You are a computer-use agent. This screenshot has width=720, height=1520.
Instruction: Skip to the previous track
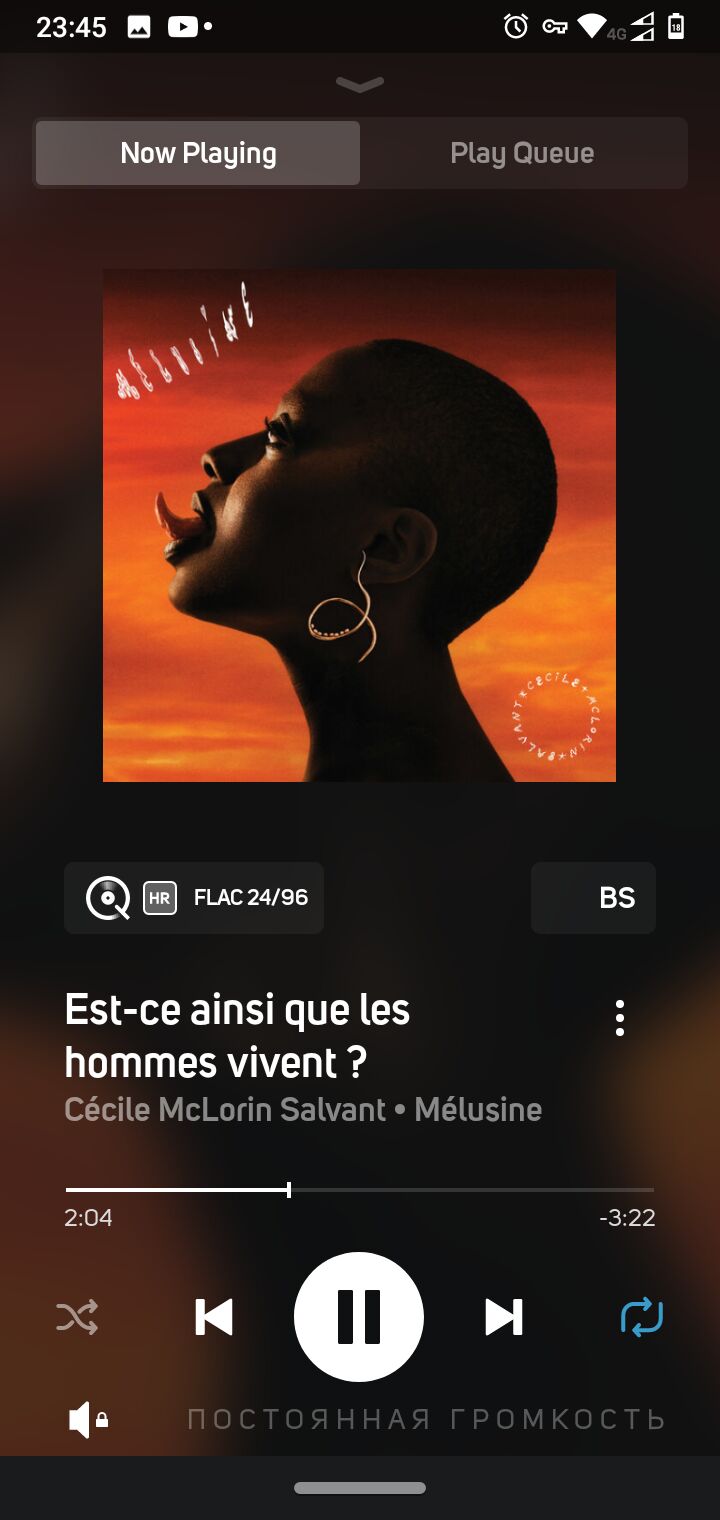click(214, 1317)
